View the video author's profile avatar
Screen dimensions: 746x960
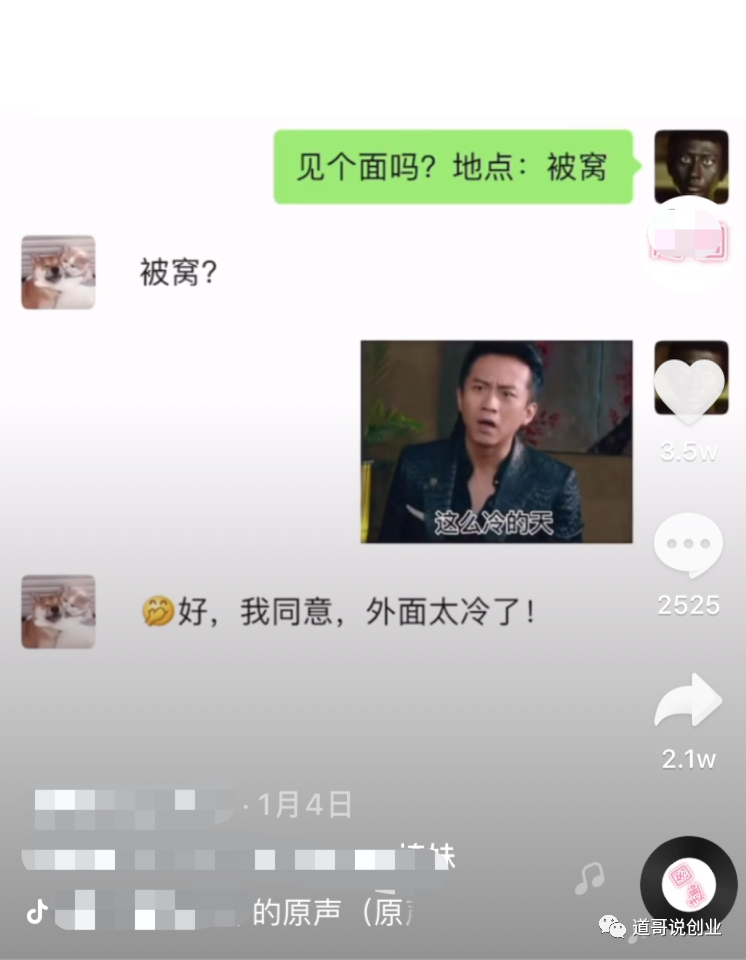(688, 240)
